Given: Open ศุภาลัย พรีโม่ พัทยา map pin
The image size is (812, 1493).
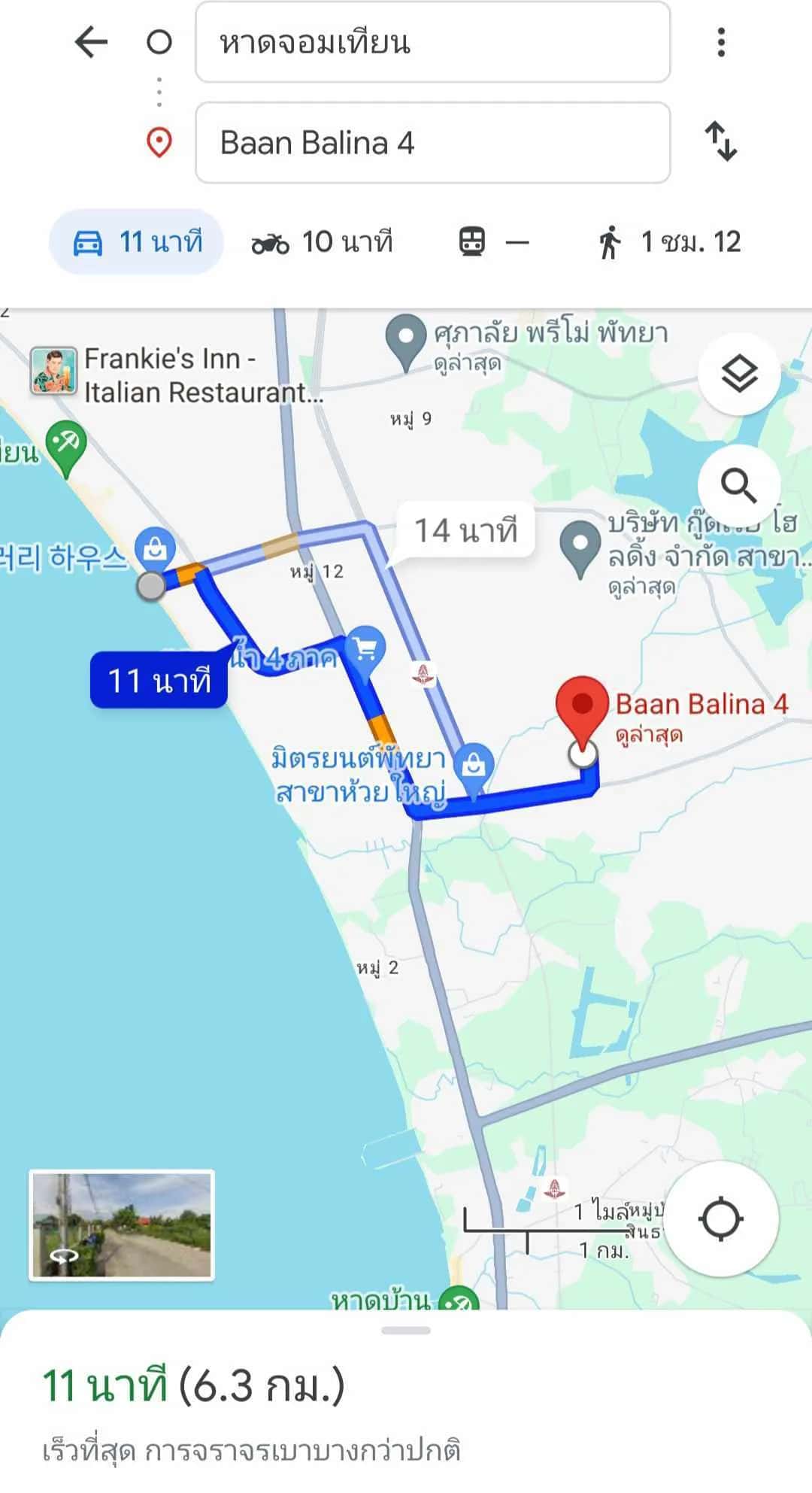Looking at the screenshot, I should [x=406, y=338].
